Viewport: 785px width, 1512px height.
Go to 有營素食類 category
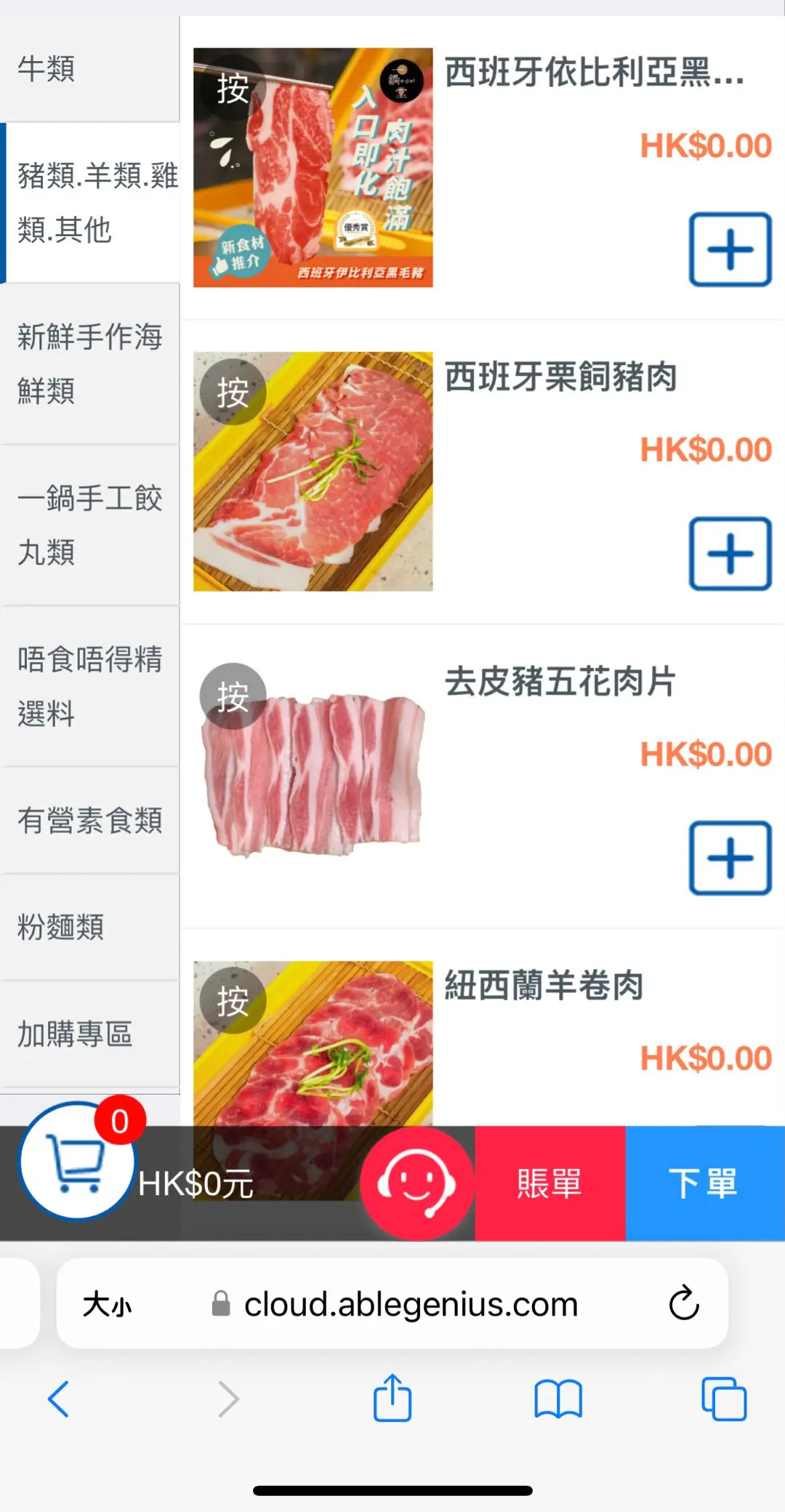(89, 821)
